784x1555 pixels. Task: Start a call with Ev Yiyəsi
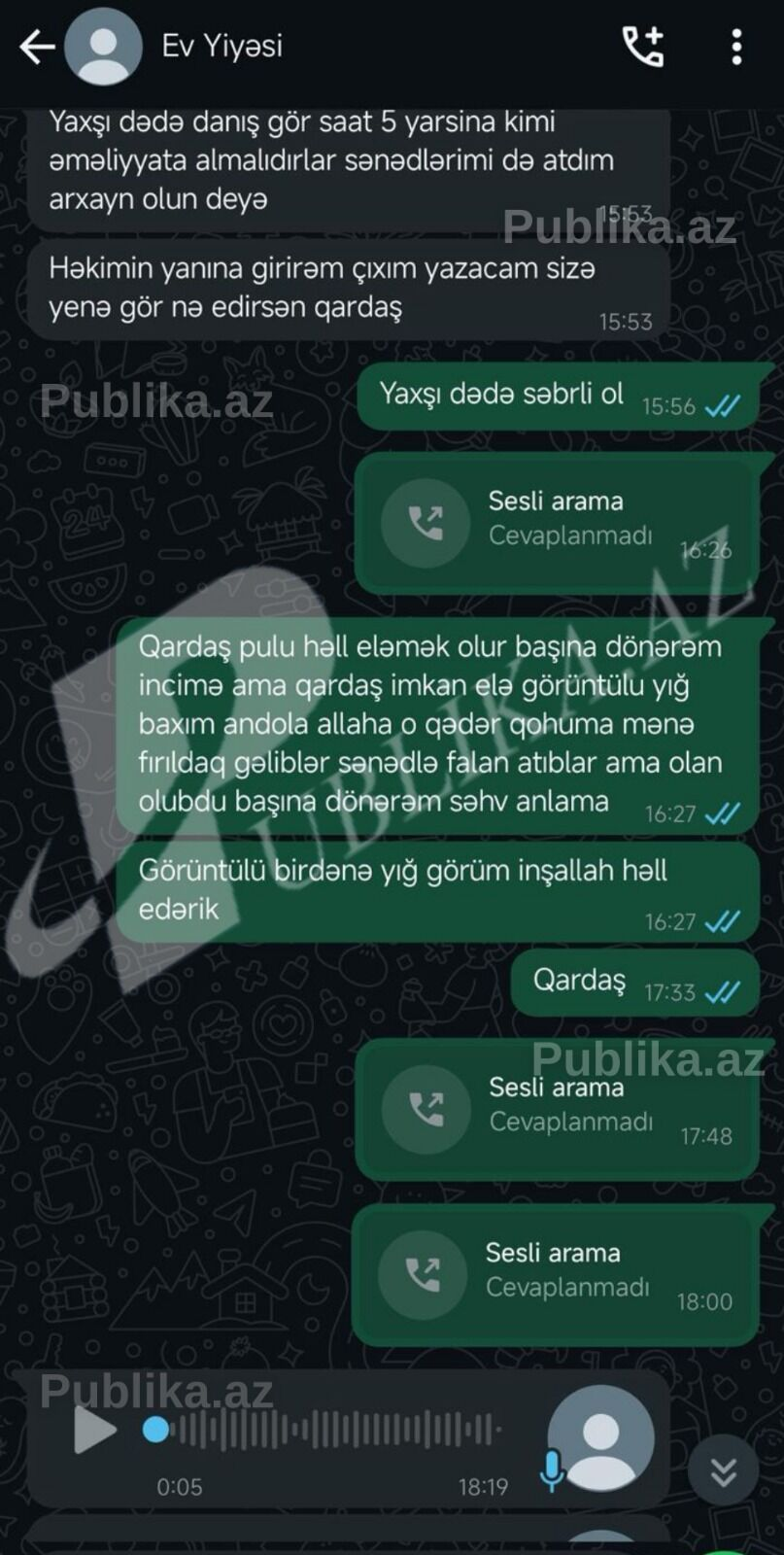click(x=643, y=46)
